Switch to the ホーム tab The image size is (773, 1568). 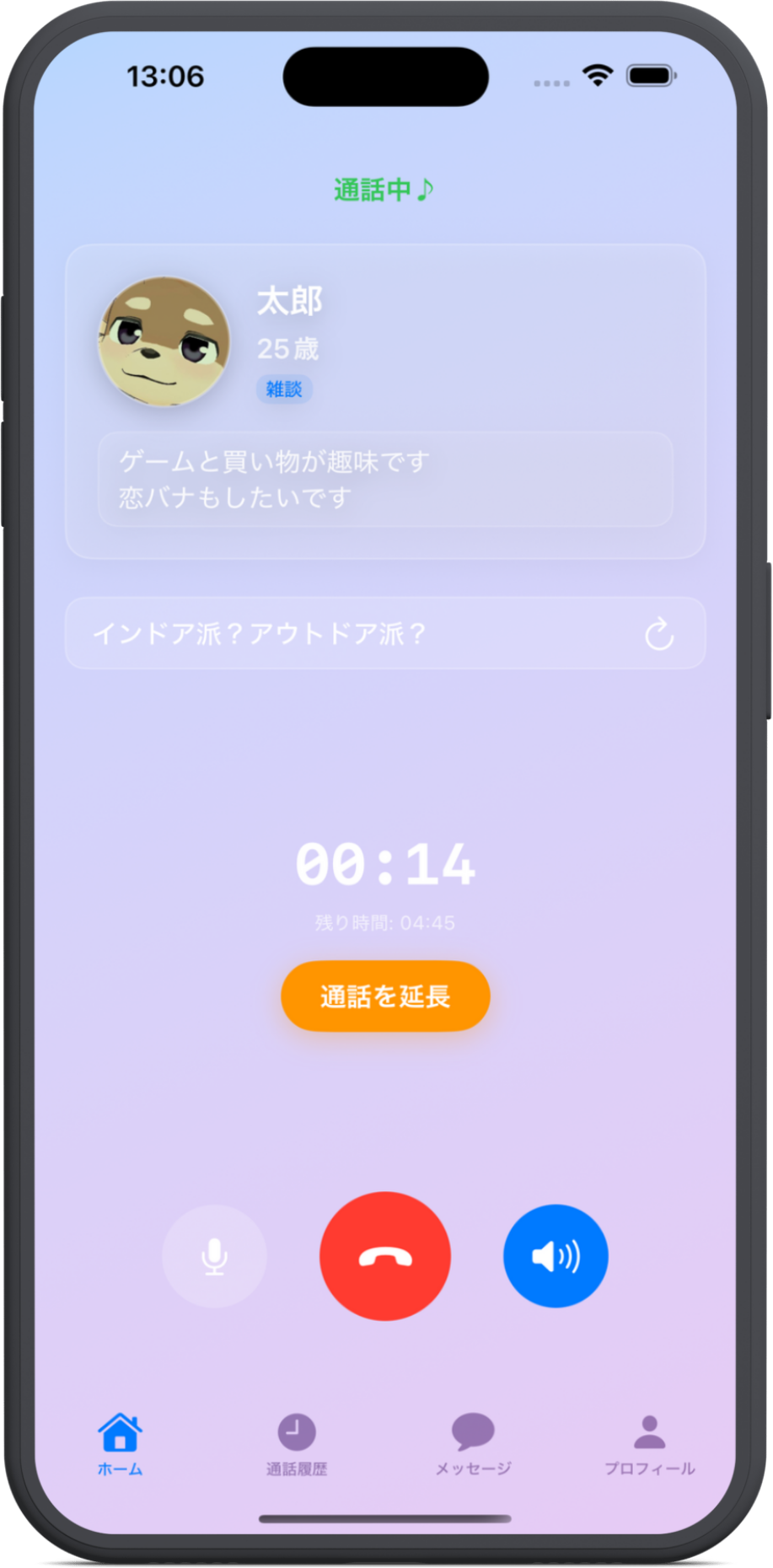(x=120, y=1443)
